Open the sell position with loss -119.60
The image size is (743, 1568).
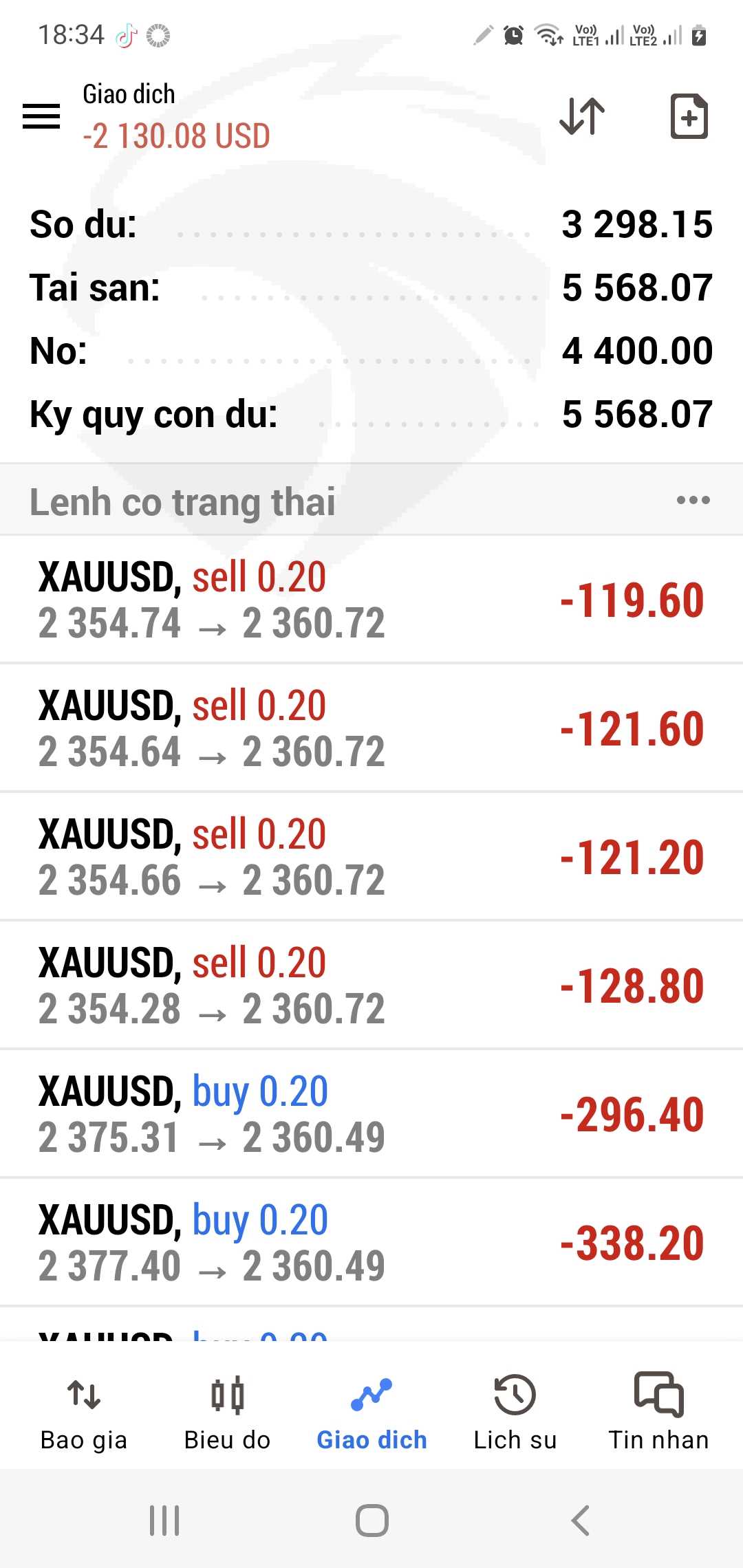(x=371, y=600)
